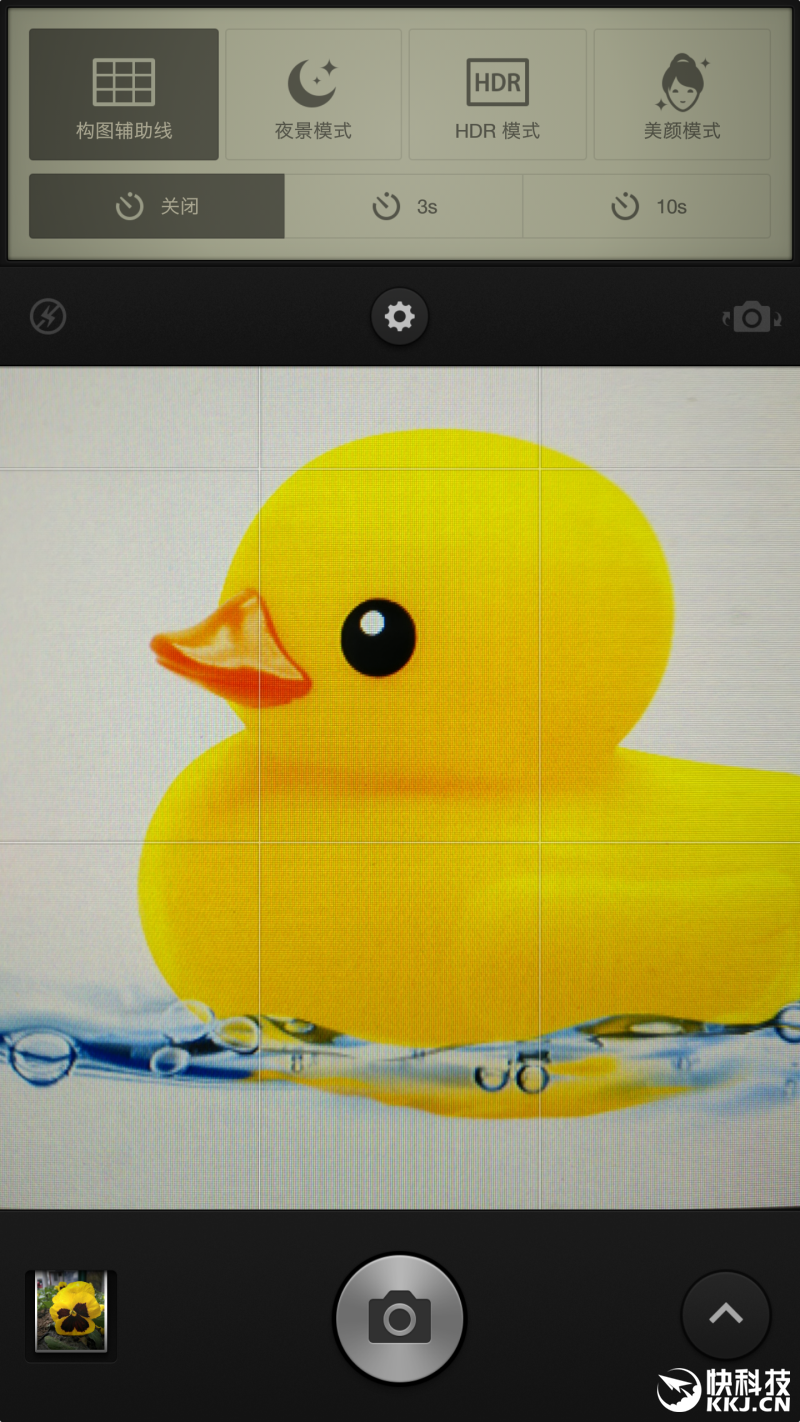Tap the flash off icon
800x1422 pixels.
[48, 317]
